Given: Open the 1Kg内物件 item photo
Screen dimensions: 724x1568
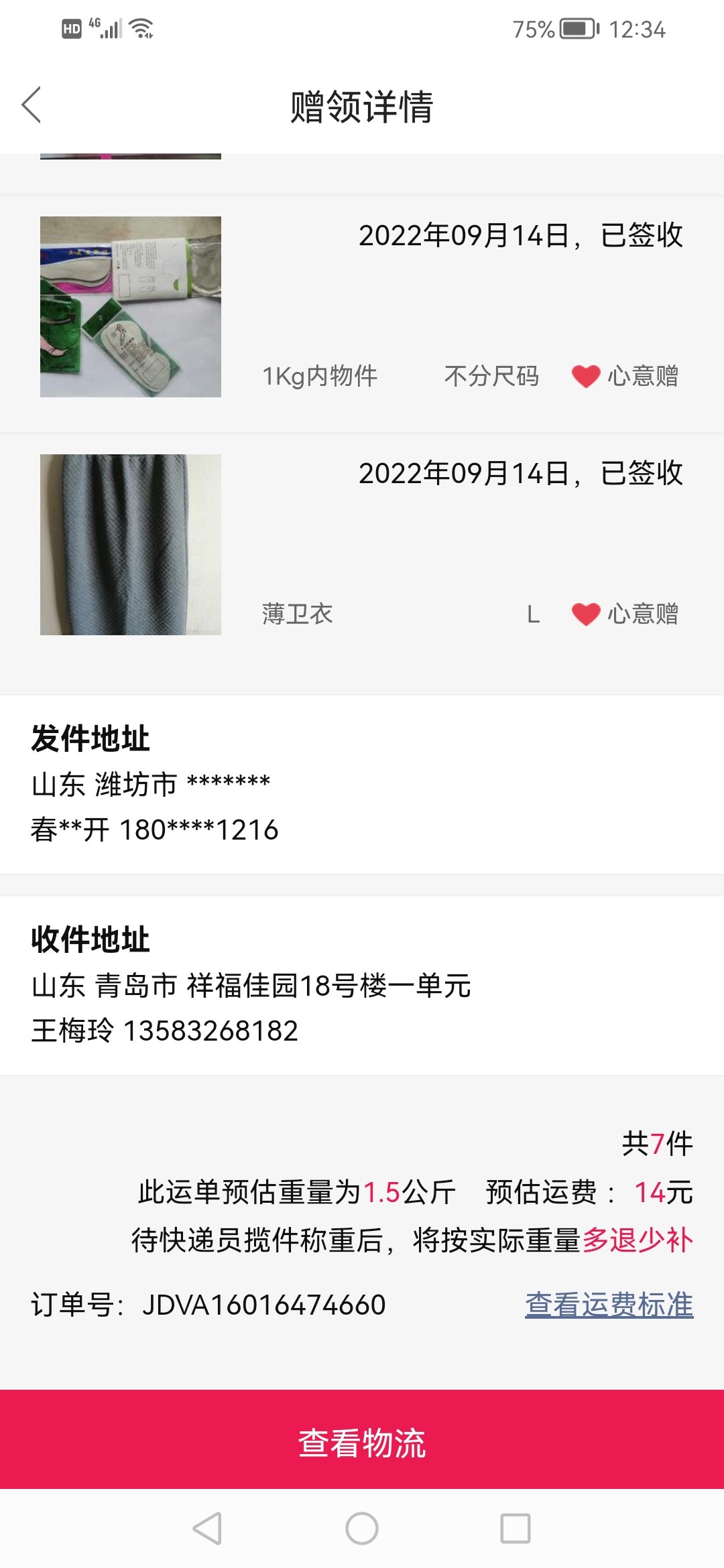Looking at the screenshot, I should point(131,307).
